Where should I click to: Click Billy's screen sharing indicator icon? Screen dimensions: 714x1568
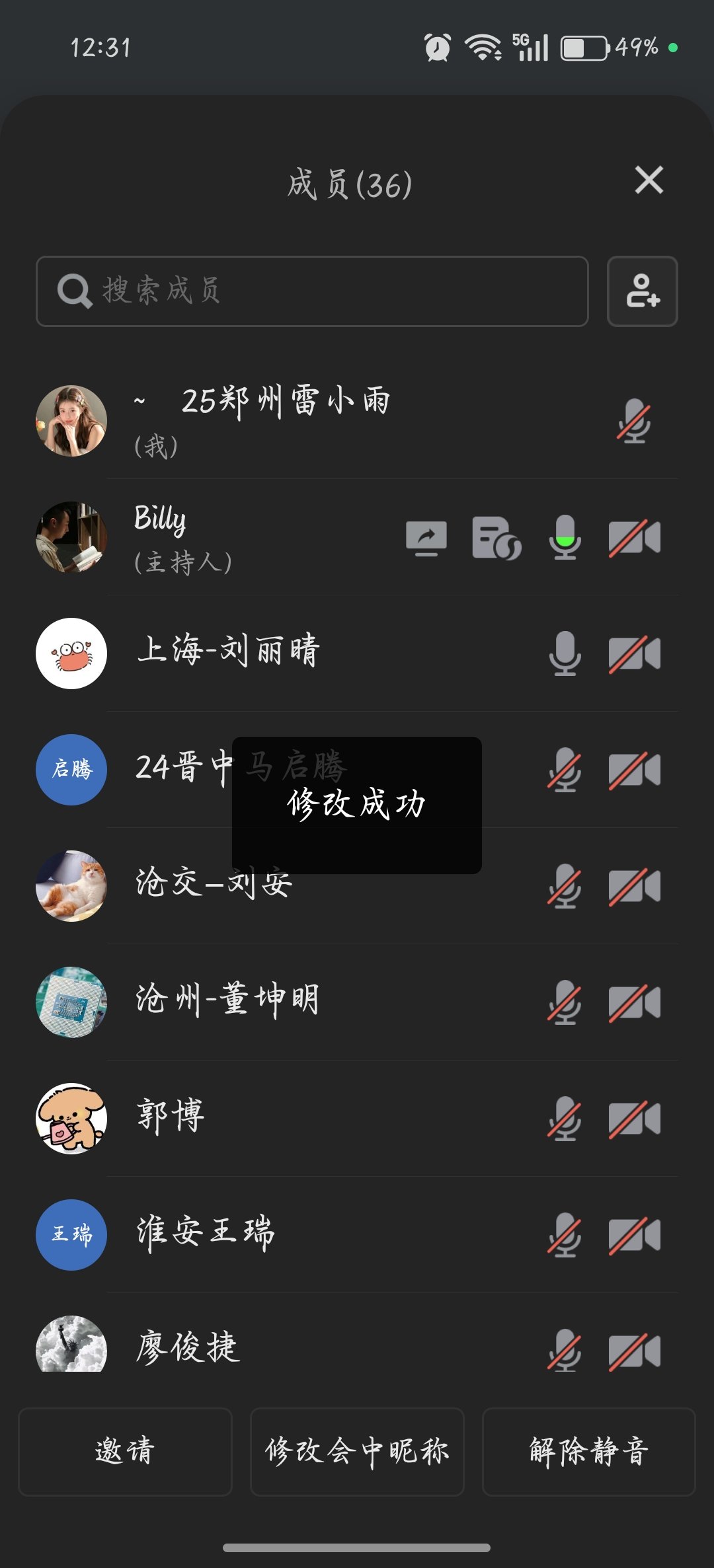point(426,537)
